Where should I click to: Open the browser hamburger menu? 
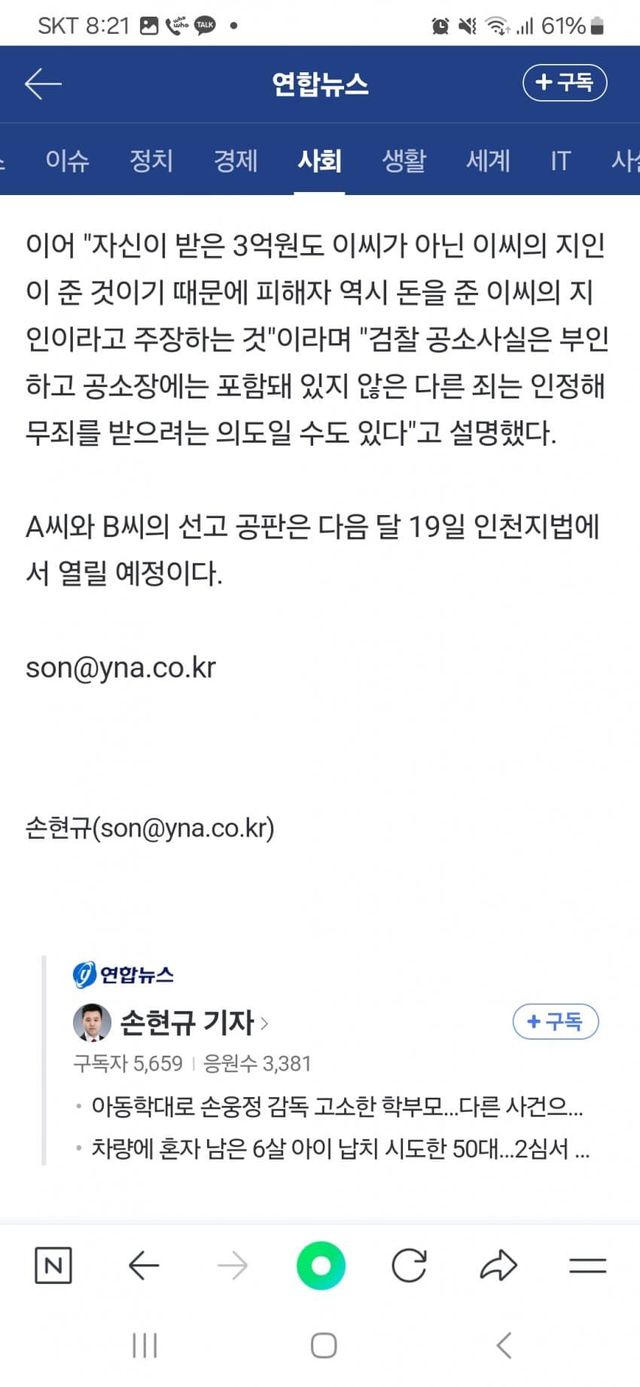pyautogui.click(x=588, y=1266)
